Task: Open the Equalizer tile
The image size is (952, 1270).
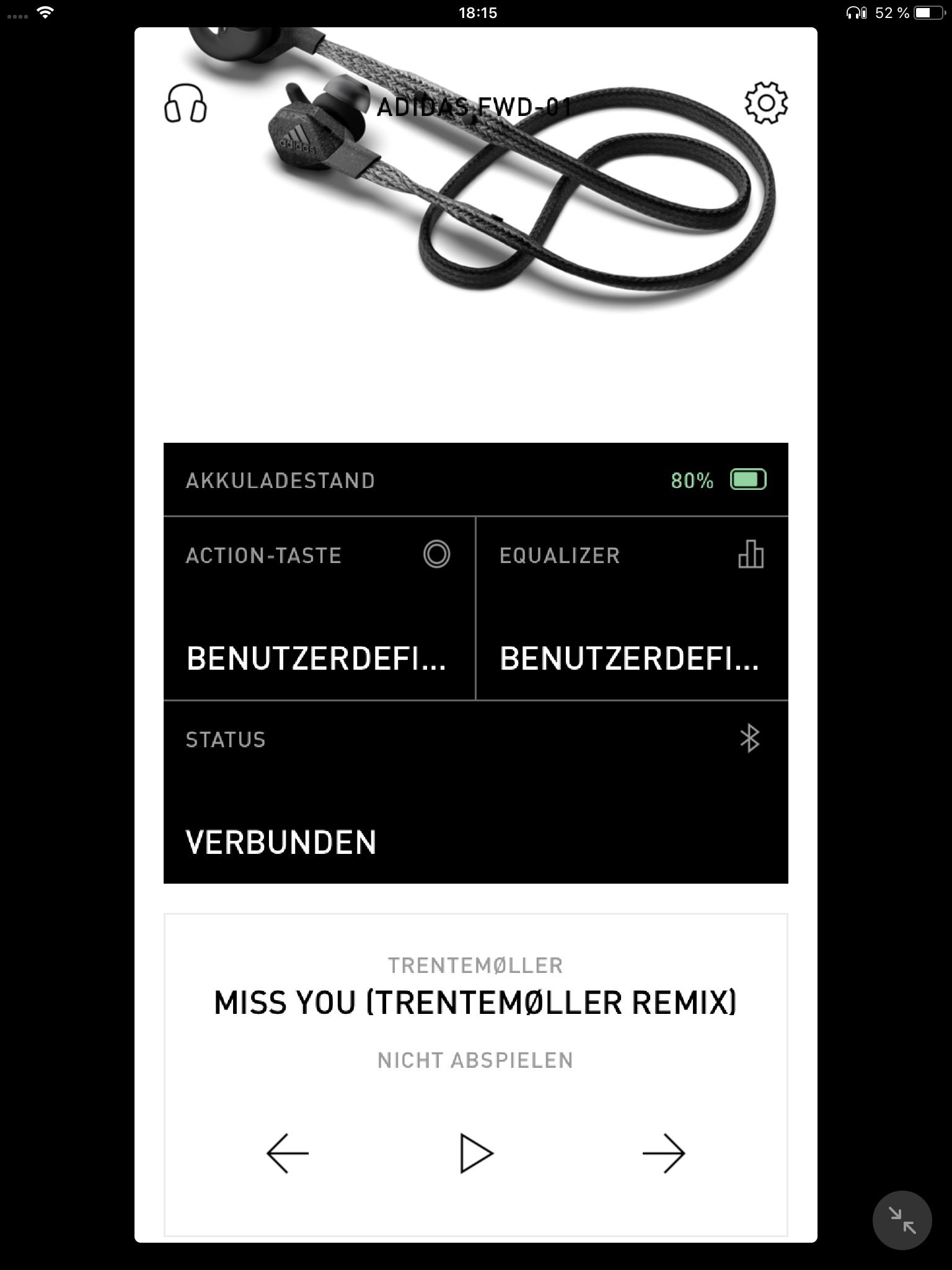Action: (632, 608)
